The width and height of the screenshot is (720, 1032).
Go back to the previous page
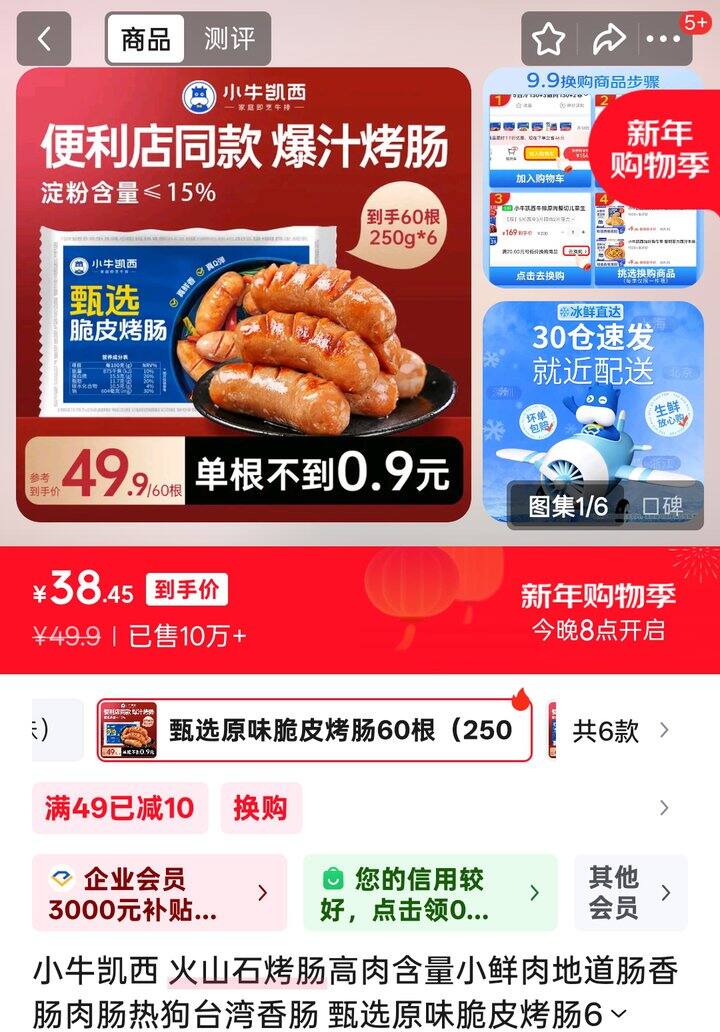click(x=44, y=39)
